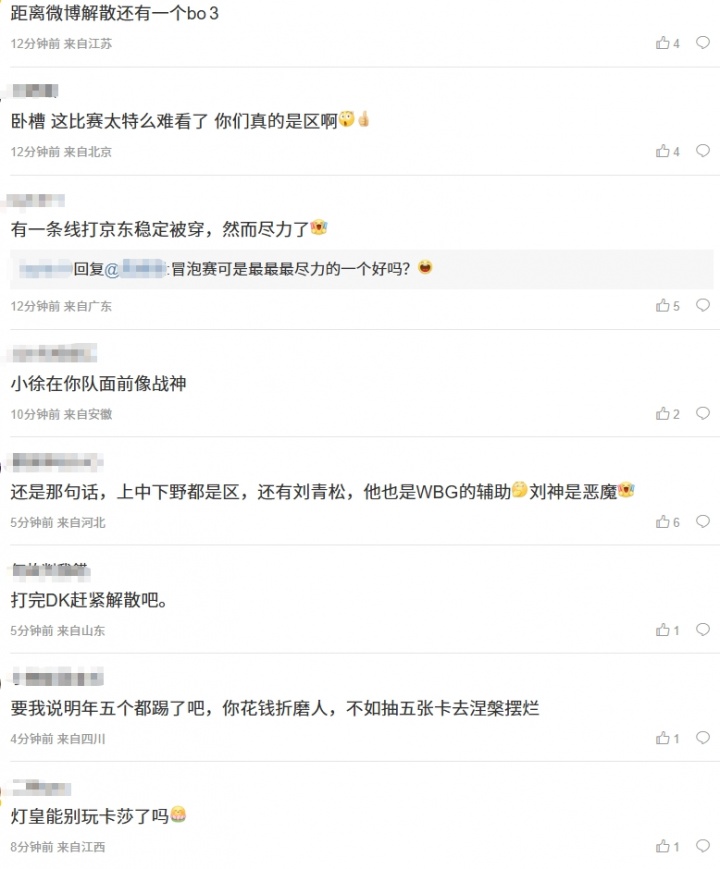Like the comment "灯皇能别玩卡莎了吗"
Image resolution: width=720 pixels, height=869 pixels.
click(662, 846)
